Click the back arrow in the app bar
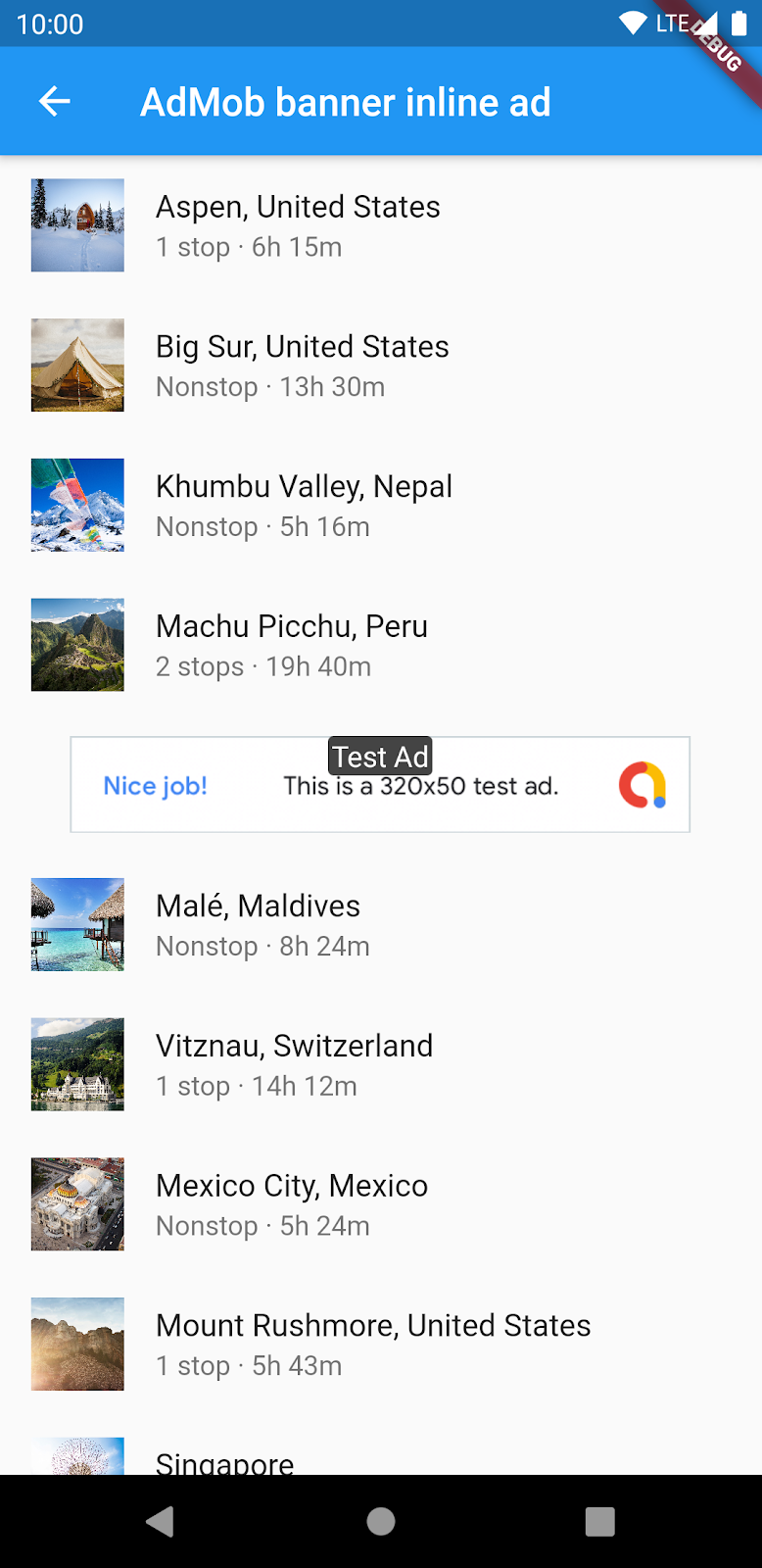 click(55, 101)
